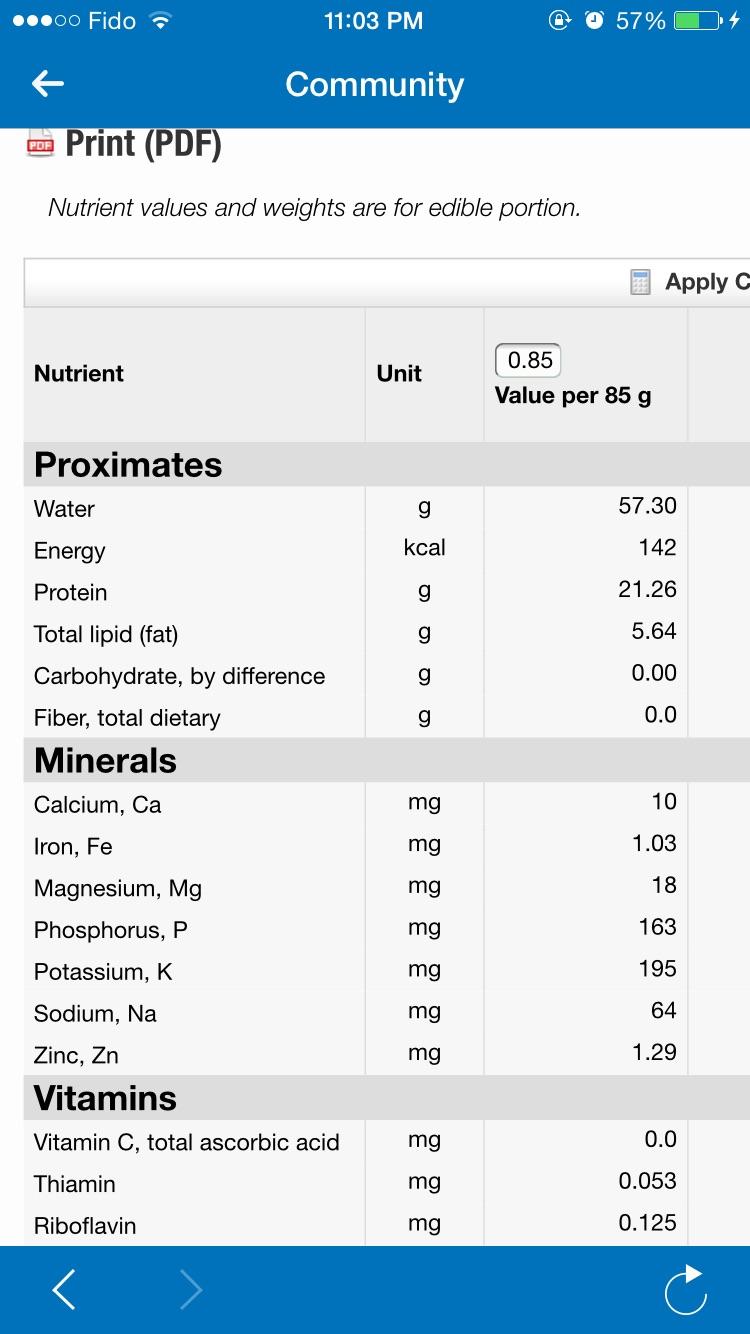Open the Print (PDF) link
Viewport: 750px width, 1334px height.
tap(142, 145)
